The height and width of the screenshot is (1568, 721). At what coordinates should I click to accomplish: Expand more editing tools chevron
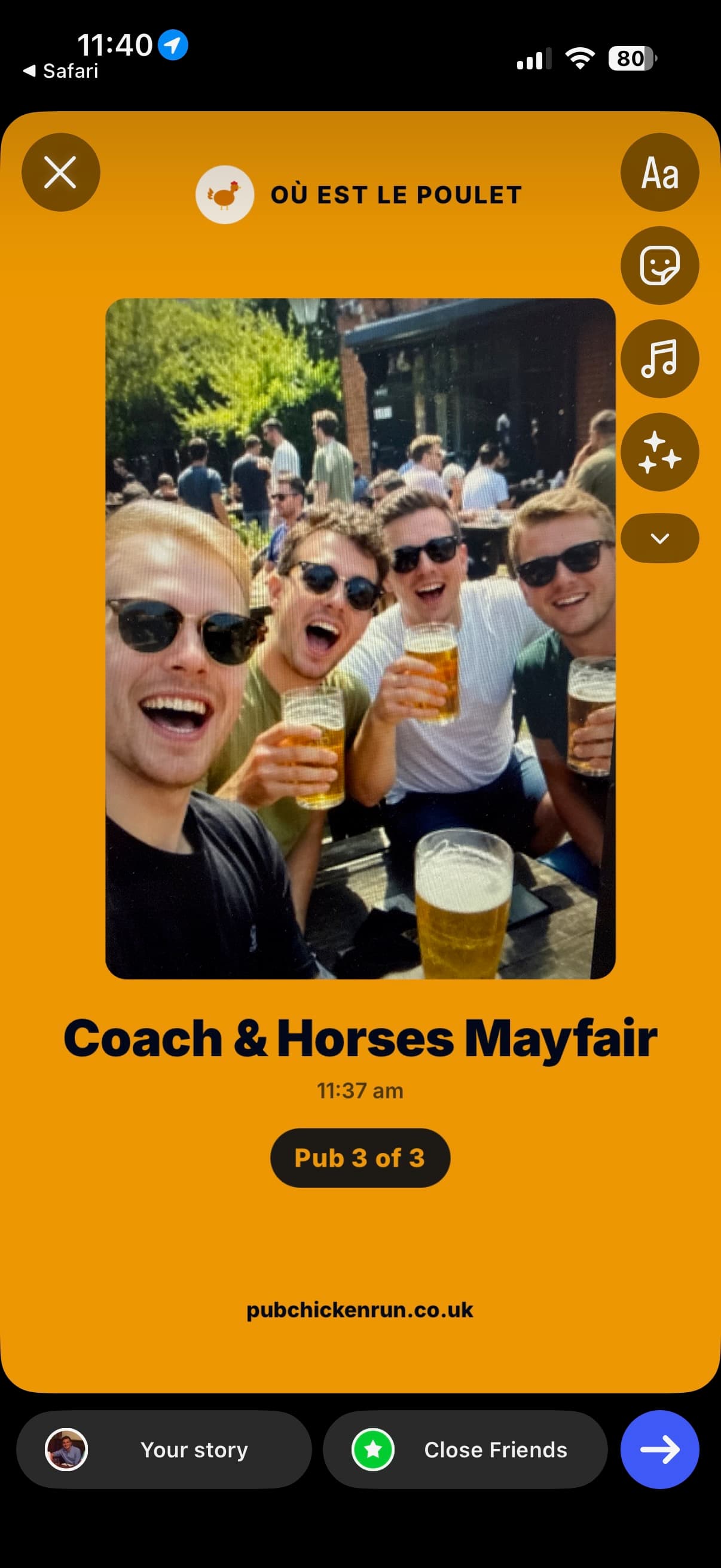(659, 538)
